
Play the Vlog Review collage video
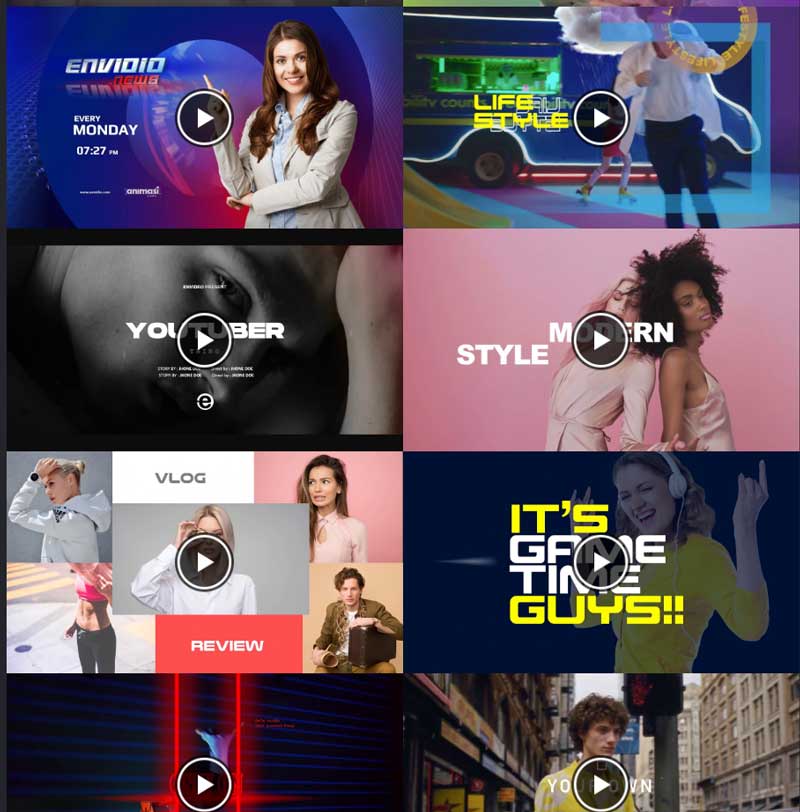coord(204,562)
